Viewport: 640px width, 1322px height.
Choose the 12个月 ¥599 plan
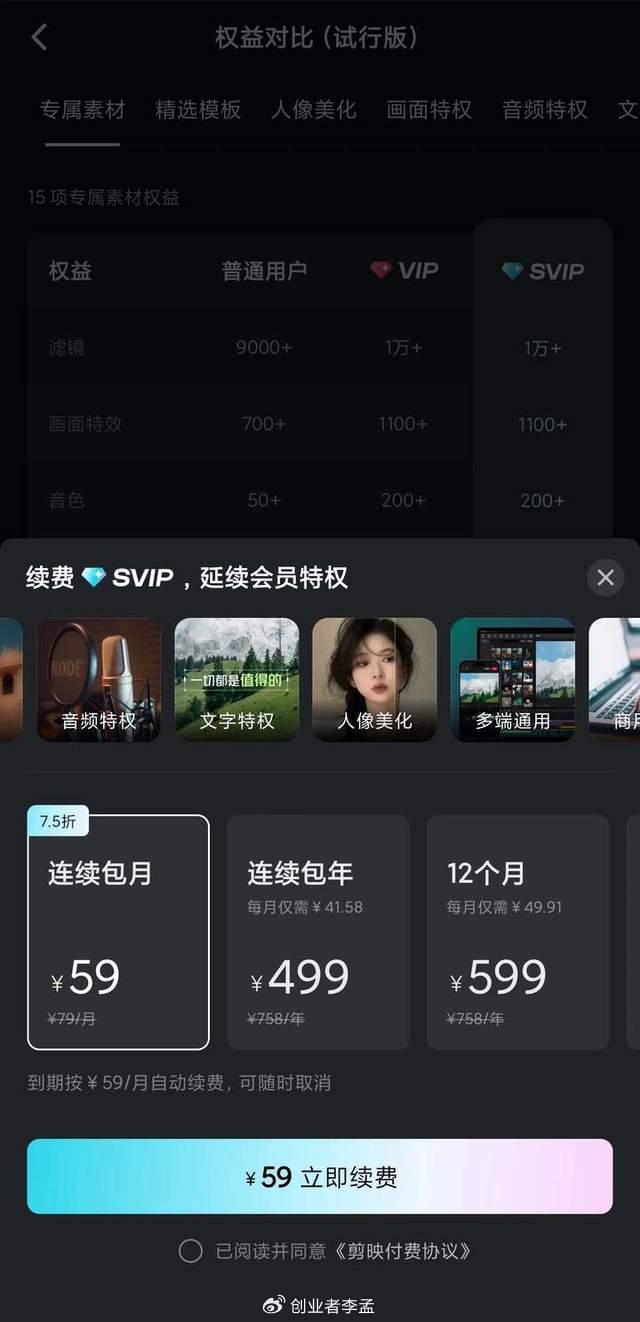pos(518,932)
